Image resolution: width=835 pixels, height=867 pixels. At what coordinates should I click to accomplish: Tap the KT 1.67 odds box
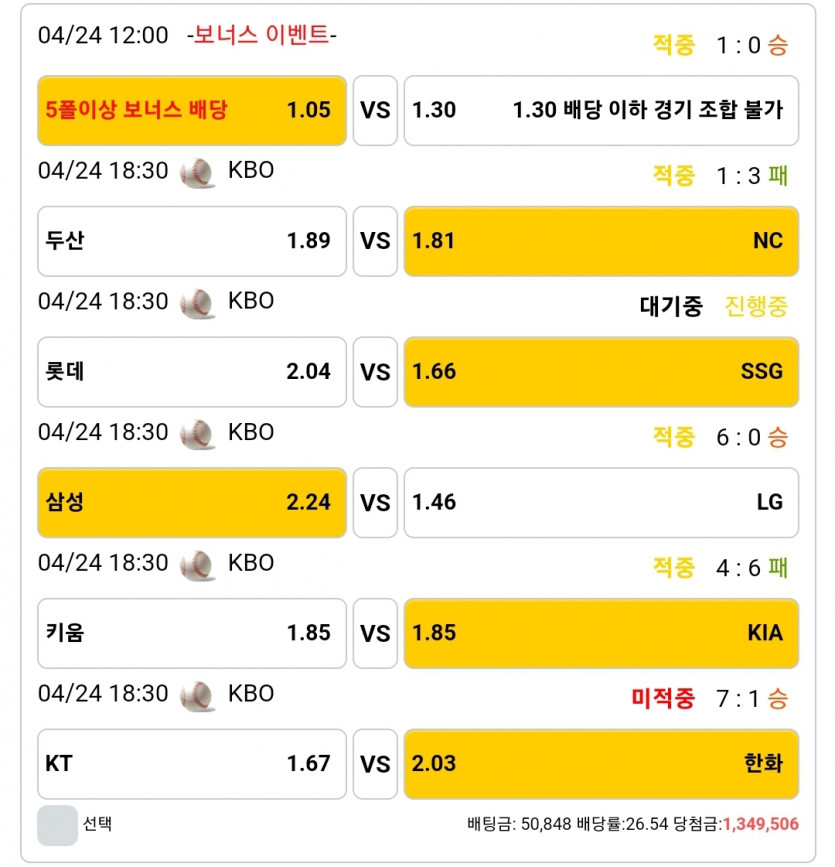tap(192, 764)
